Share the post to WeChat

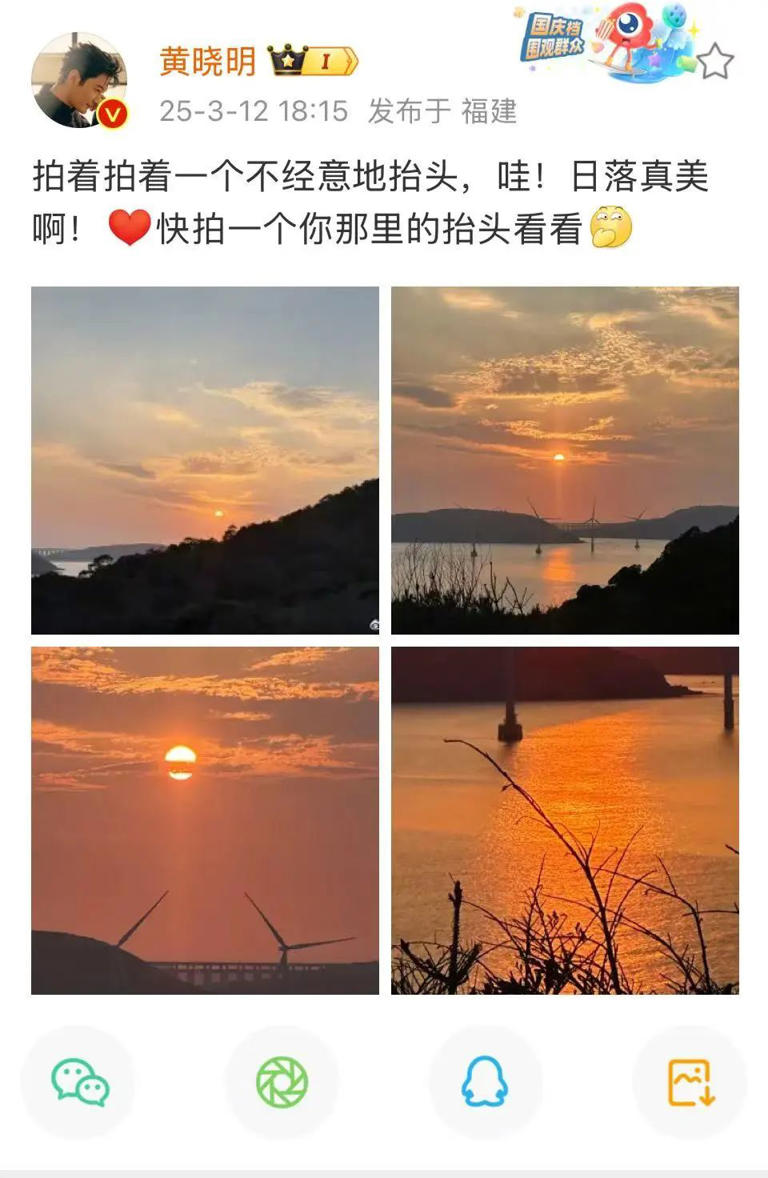coord(80,1083)
